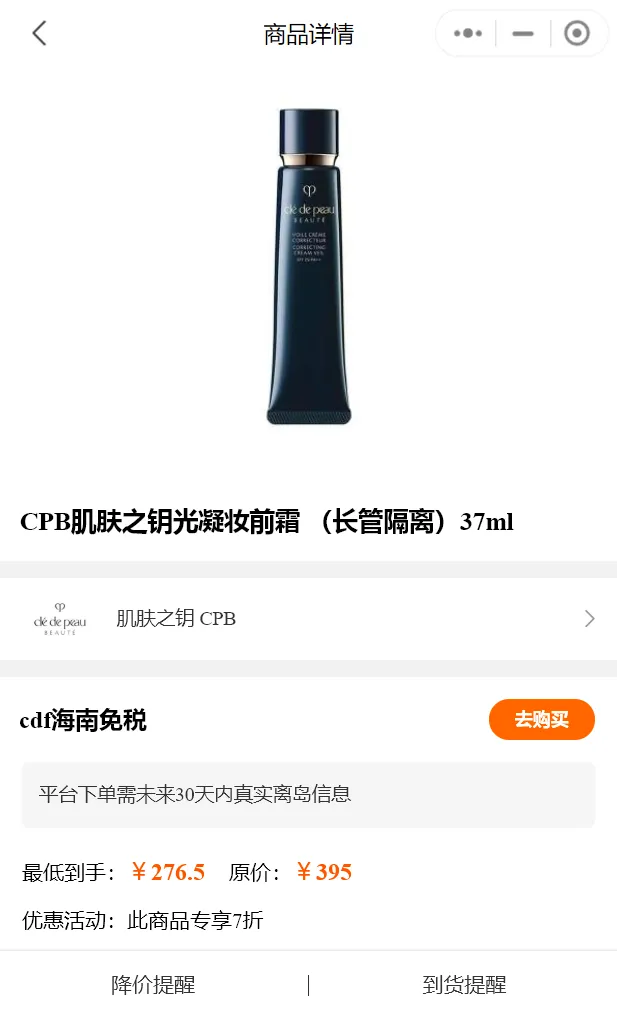This screenshot has width=617, height=1017.
Task: Go back using the top-left arrow
Action: pos(40,33)
